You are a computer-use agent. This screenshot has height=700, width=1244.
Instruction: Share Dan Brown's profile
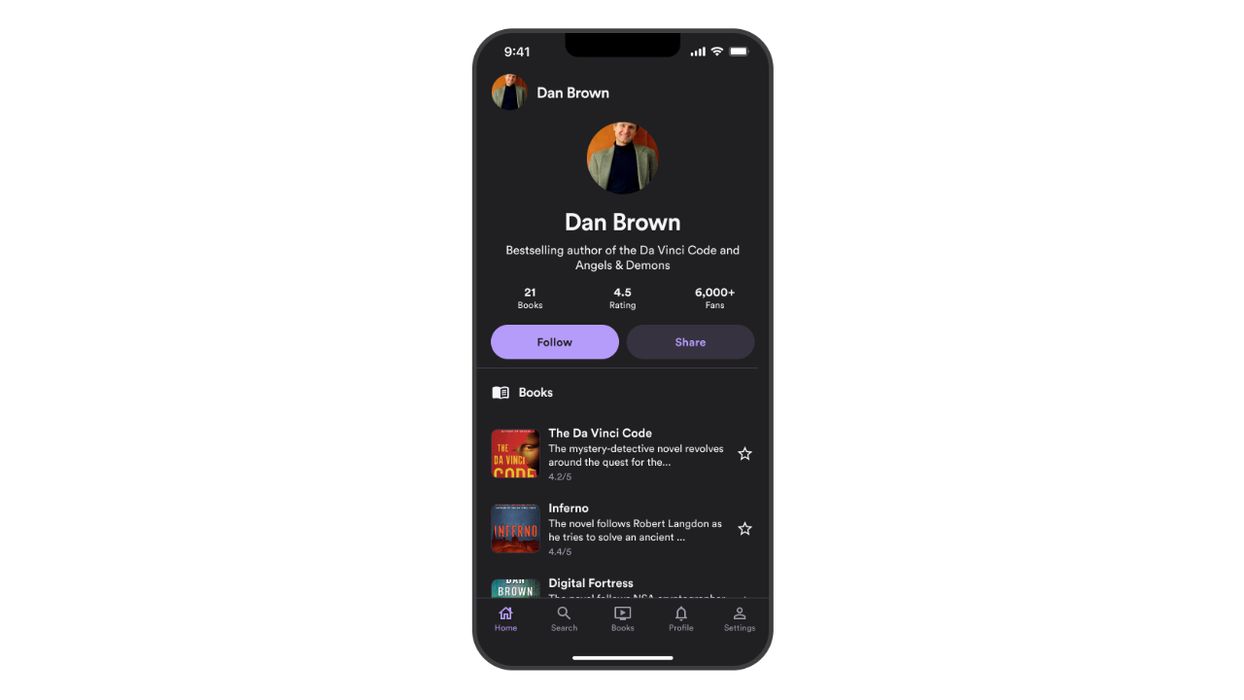[690, 342]
